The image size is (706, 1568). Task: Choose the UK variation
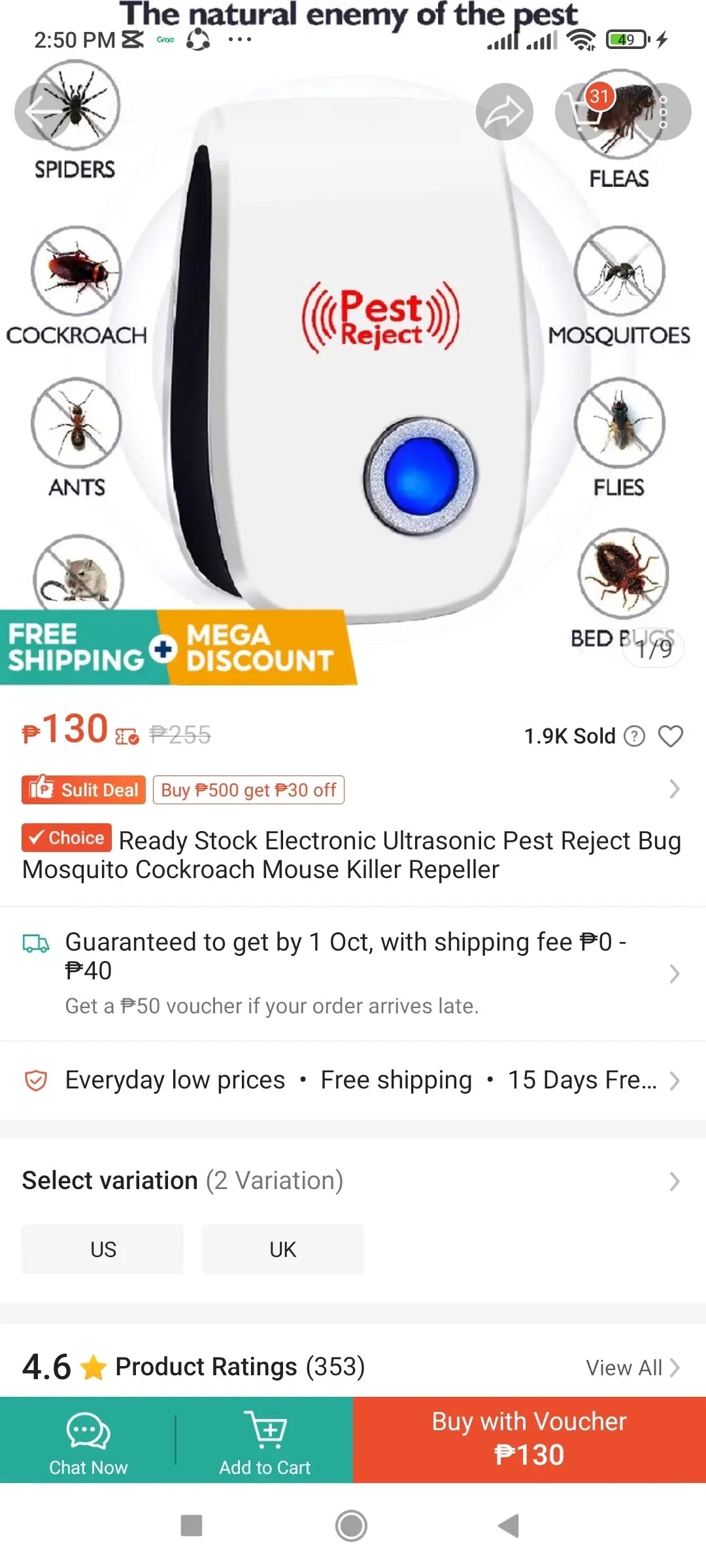point(282,1249)
